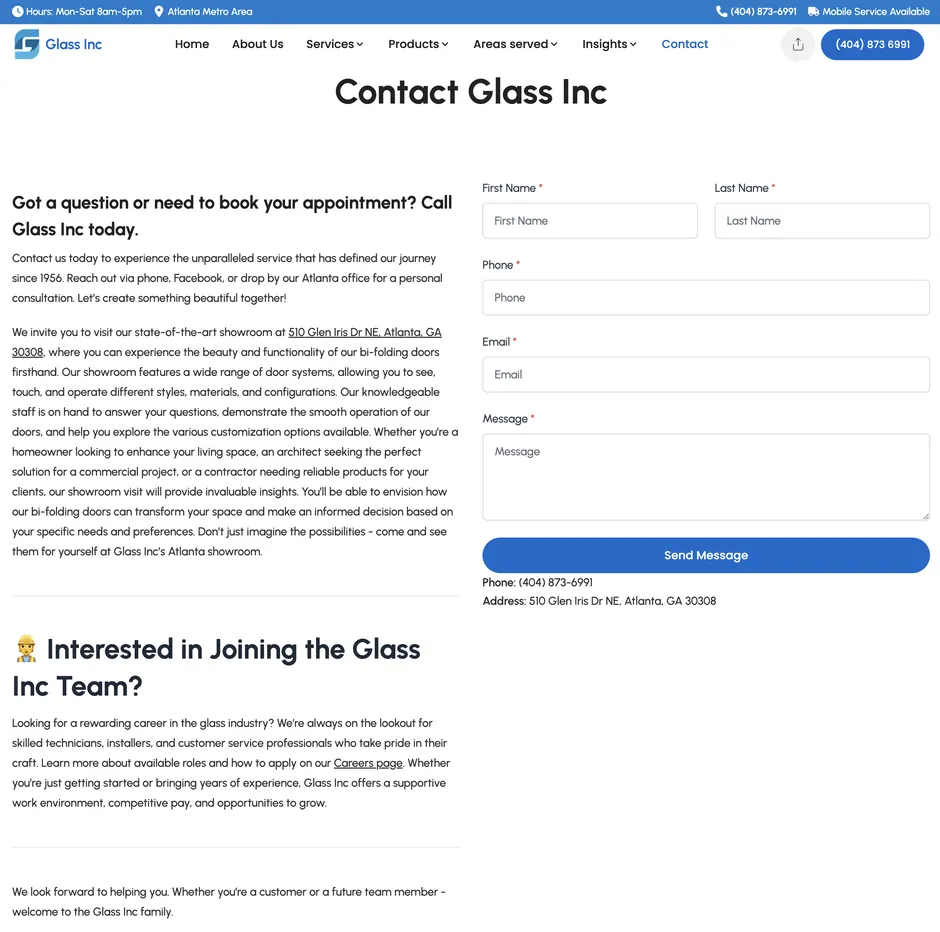940x932 pixels.
Task: Open the 510 Glen Iris Dr address link
Action: click(364, 332)
